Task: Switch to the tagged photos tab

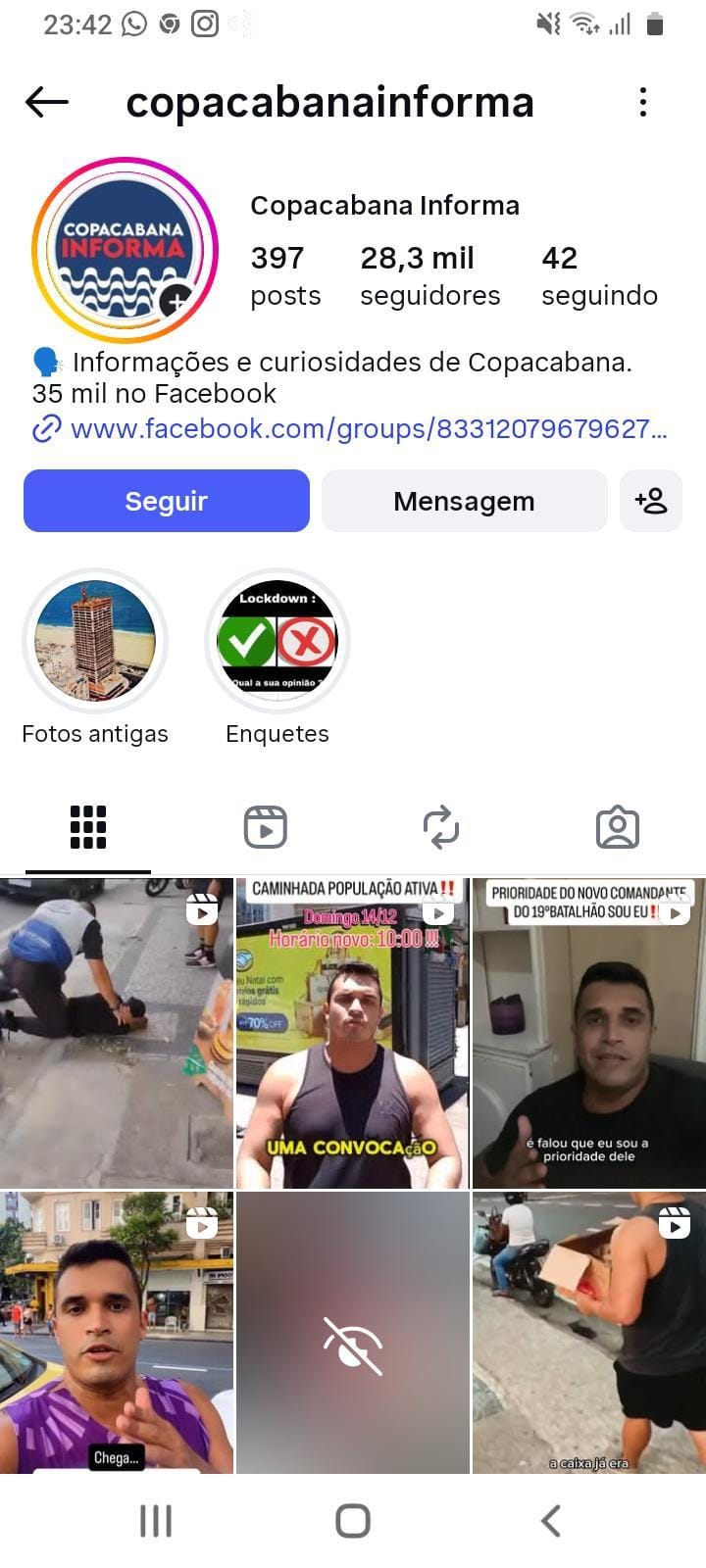Action: click(618, 827)
